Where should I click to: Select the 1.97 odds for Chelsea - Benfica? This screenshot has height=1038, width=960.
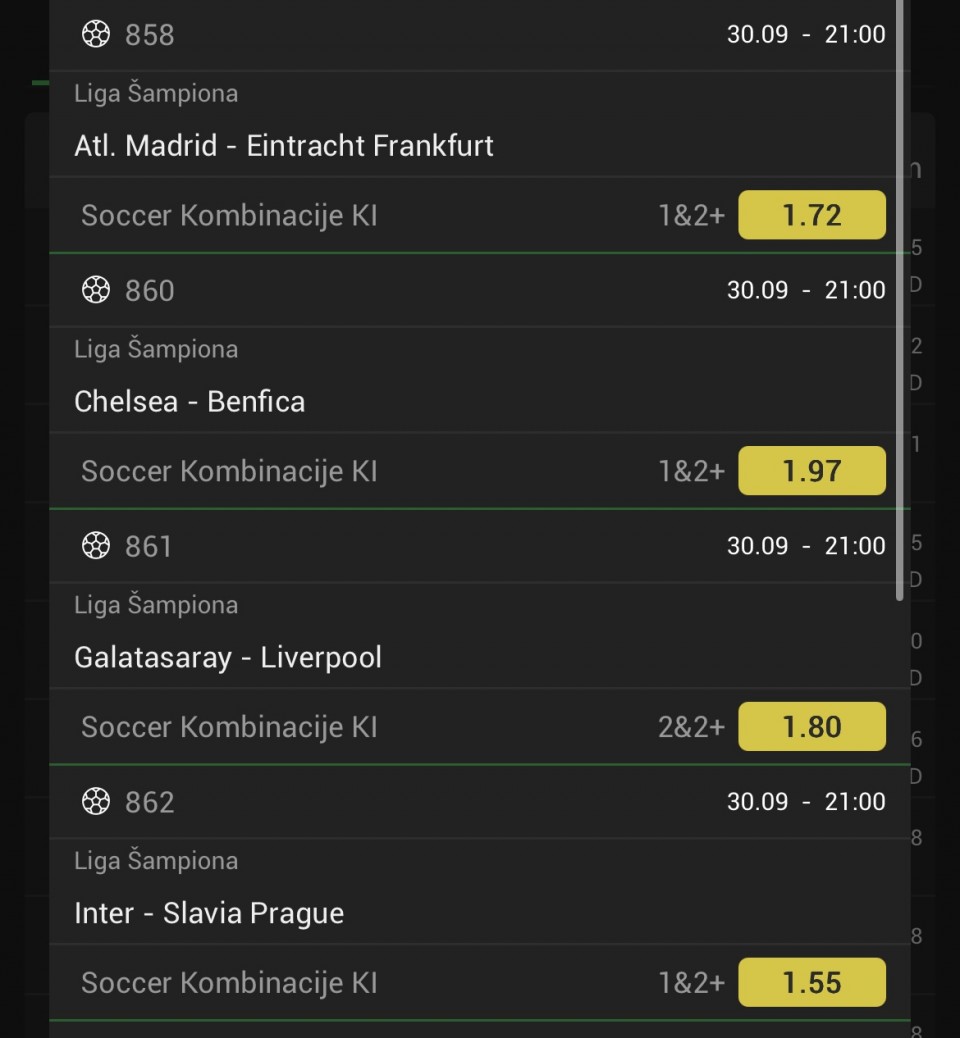pos(811,471)
